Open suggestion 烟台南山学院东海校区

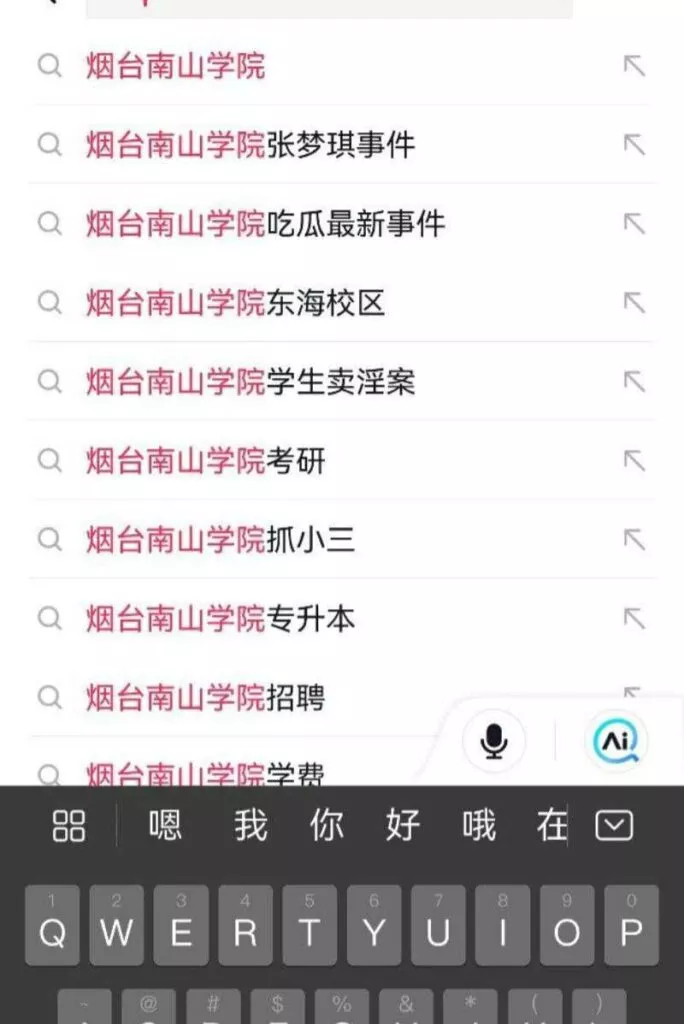pyautogui.click(x=235, y=303)
